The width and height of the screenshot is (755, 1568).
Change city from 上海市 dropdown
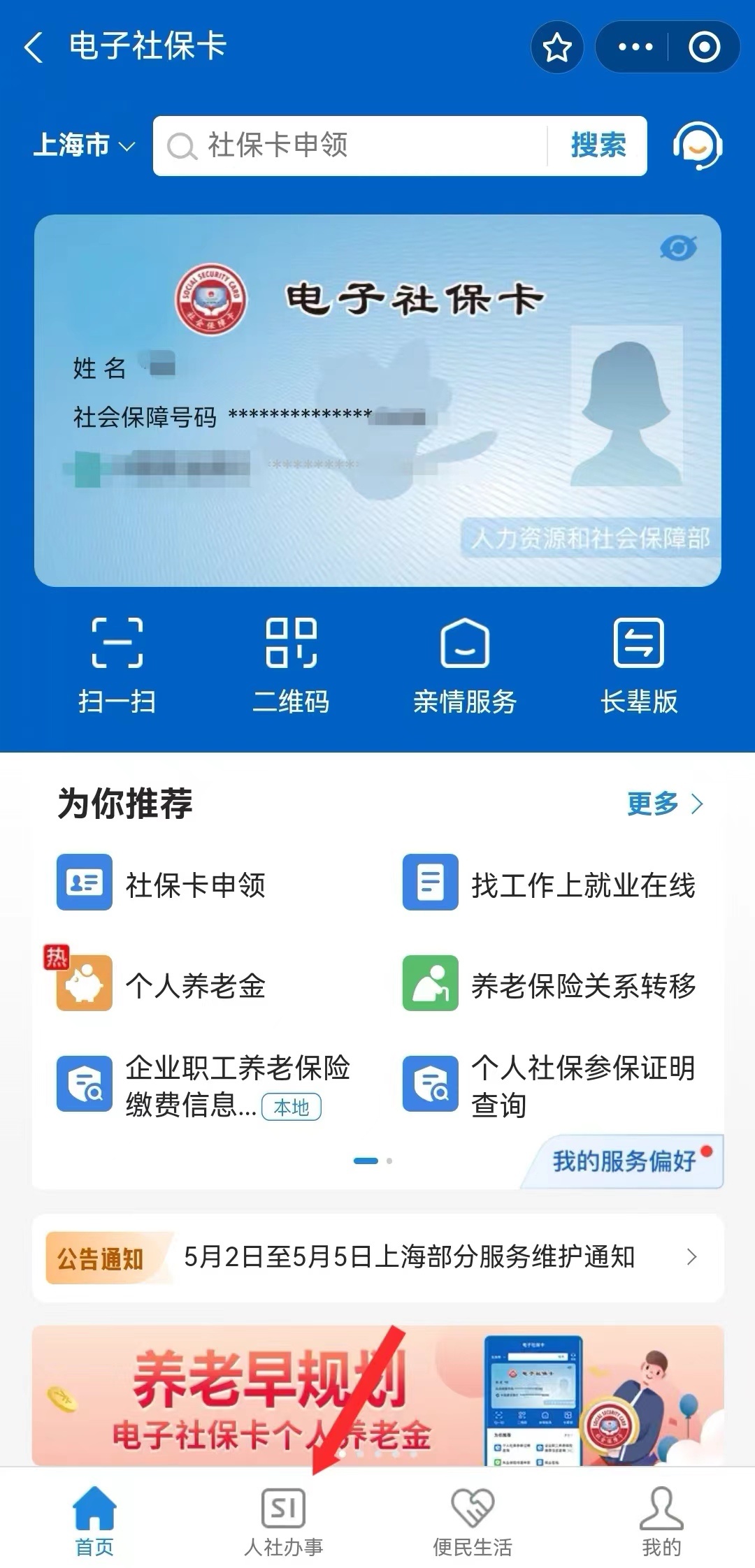point(84,145)
